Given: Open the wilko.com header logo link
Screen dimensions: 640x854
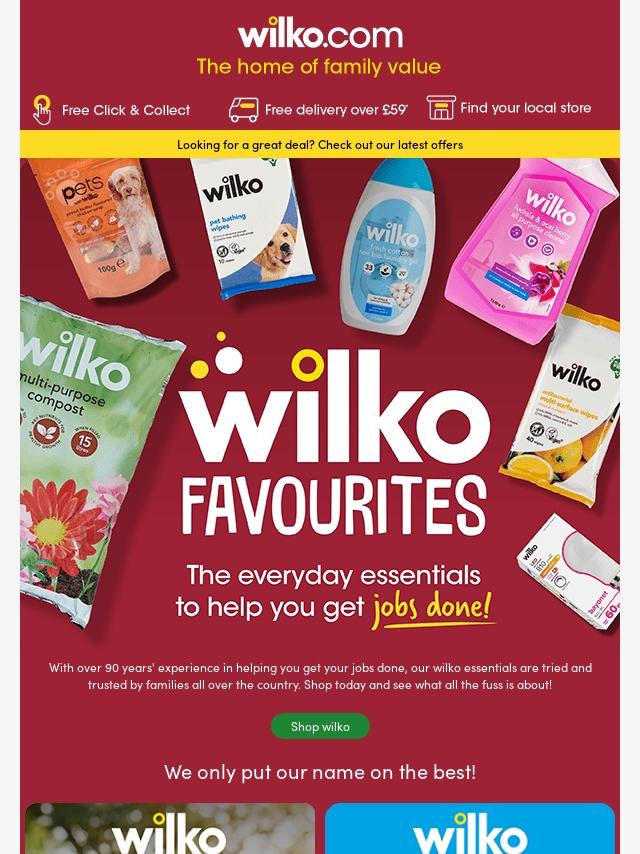Looking at the screenshot, I should (320, 33).
